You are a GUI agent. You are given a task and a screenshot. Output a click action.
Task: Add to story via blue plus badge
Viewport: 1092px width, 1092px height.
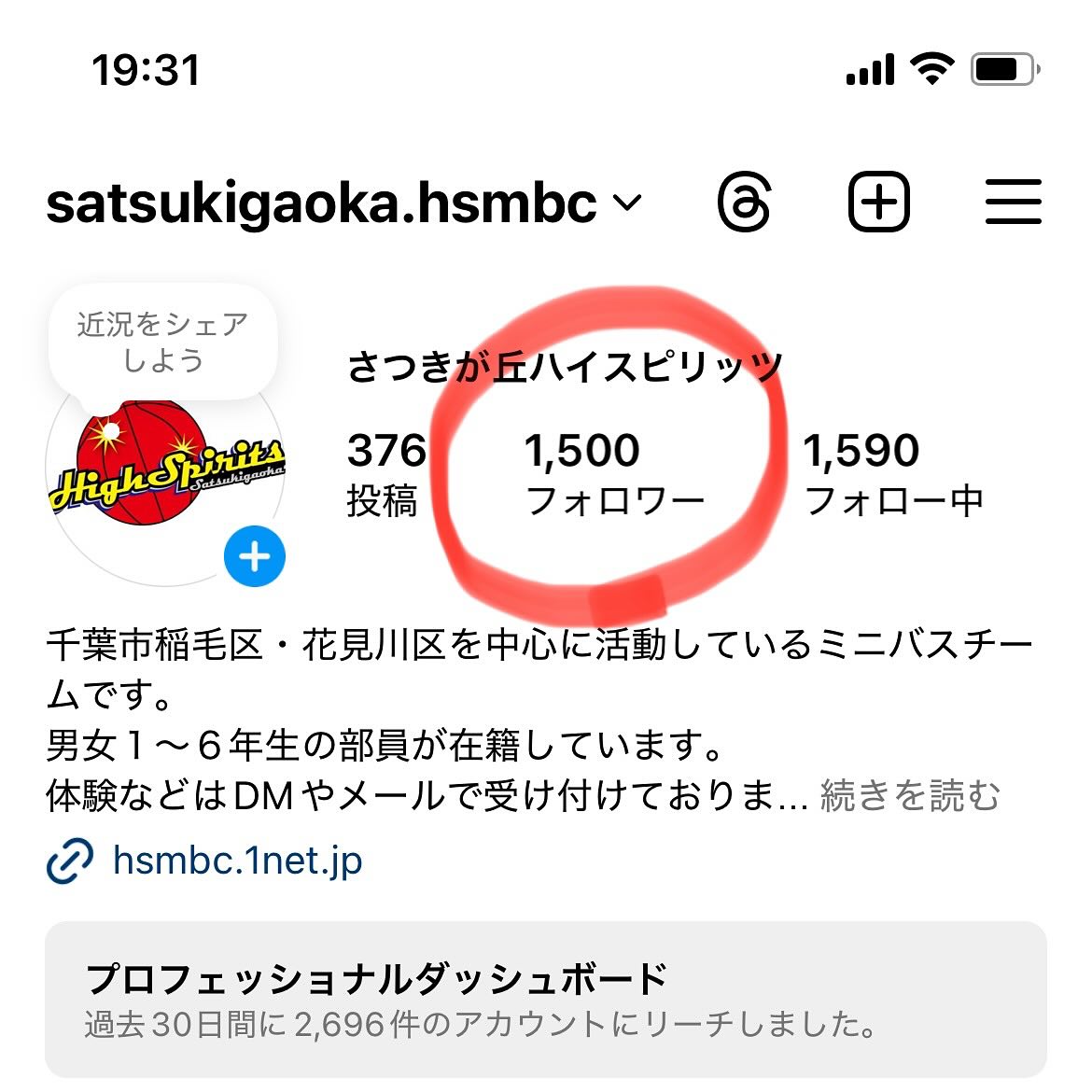[x=255, y=557]
